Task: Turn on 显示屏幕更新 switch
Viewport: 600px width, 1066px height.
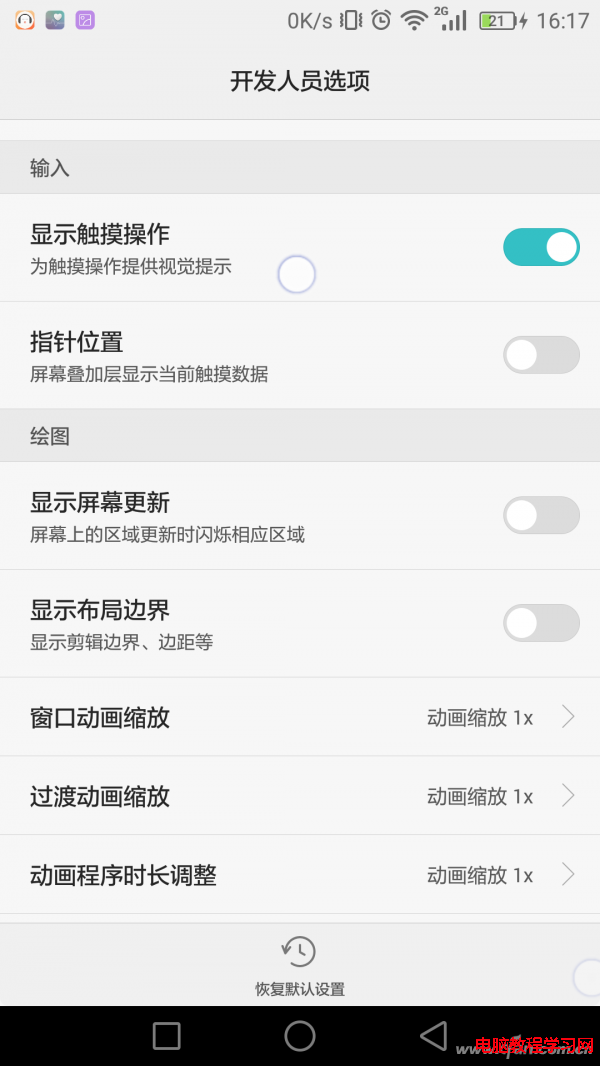Action: (x=541, y=515)
